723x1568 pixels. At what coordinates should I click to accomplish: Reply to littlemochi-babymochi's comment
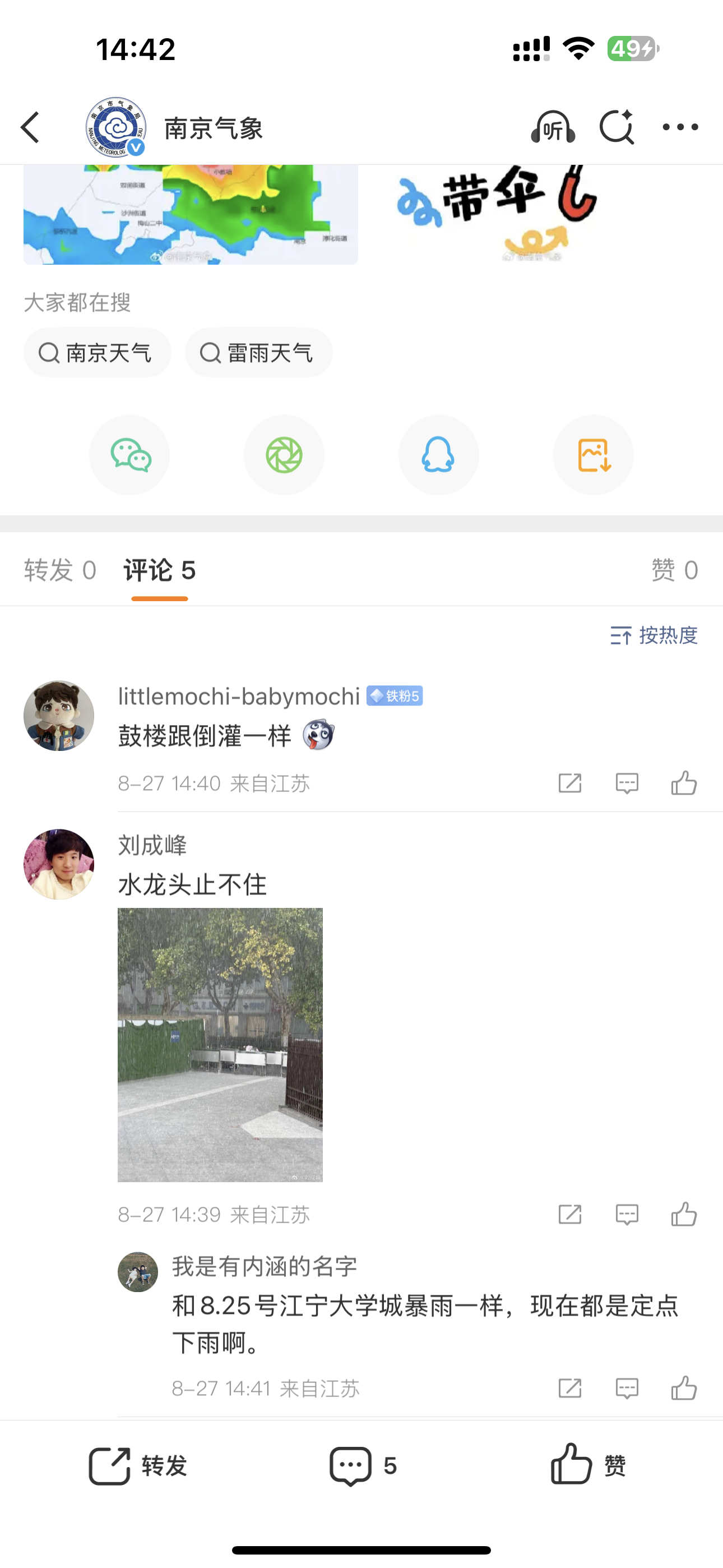pos(627,783)
